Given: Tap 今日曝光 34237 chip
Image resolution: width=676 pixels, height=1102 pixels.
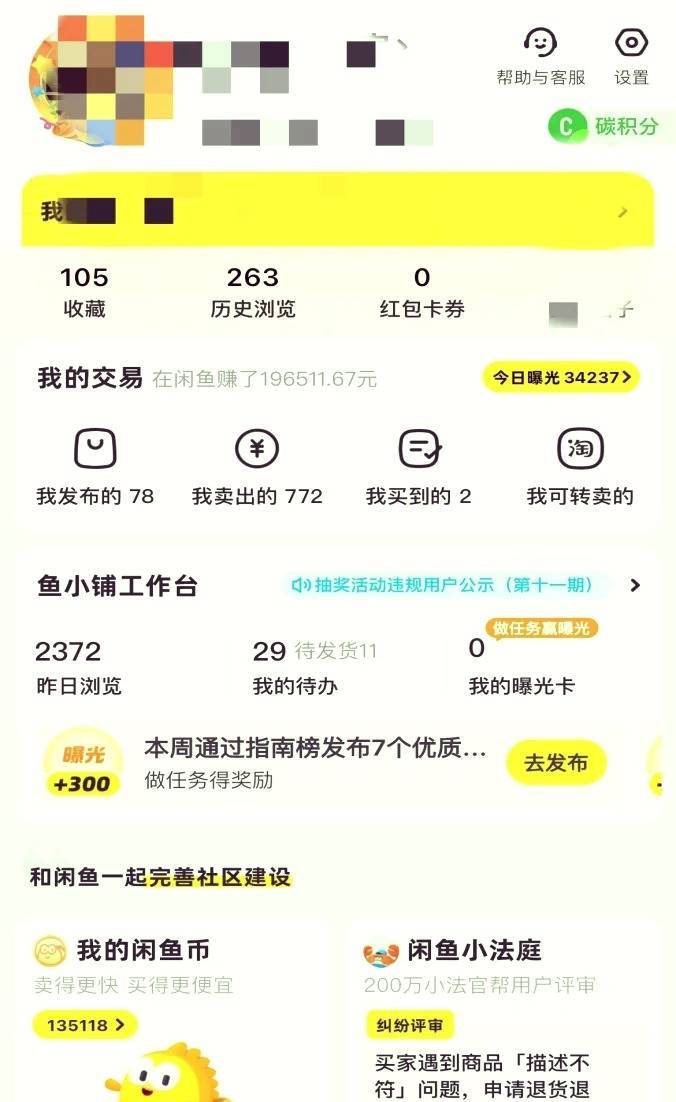Looking at the screenshot, I should tap(560, 377).
